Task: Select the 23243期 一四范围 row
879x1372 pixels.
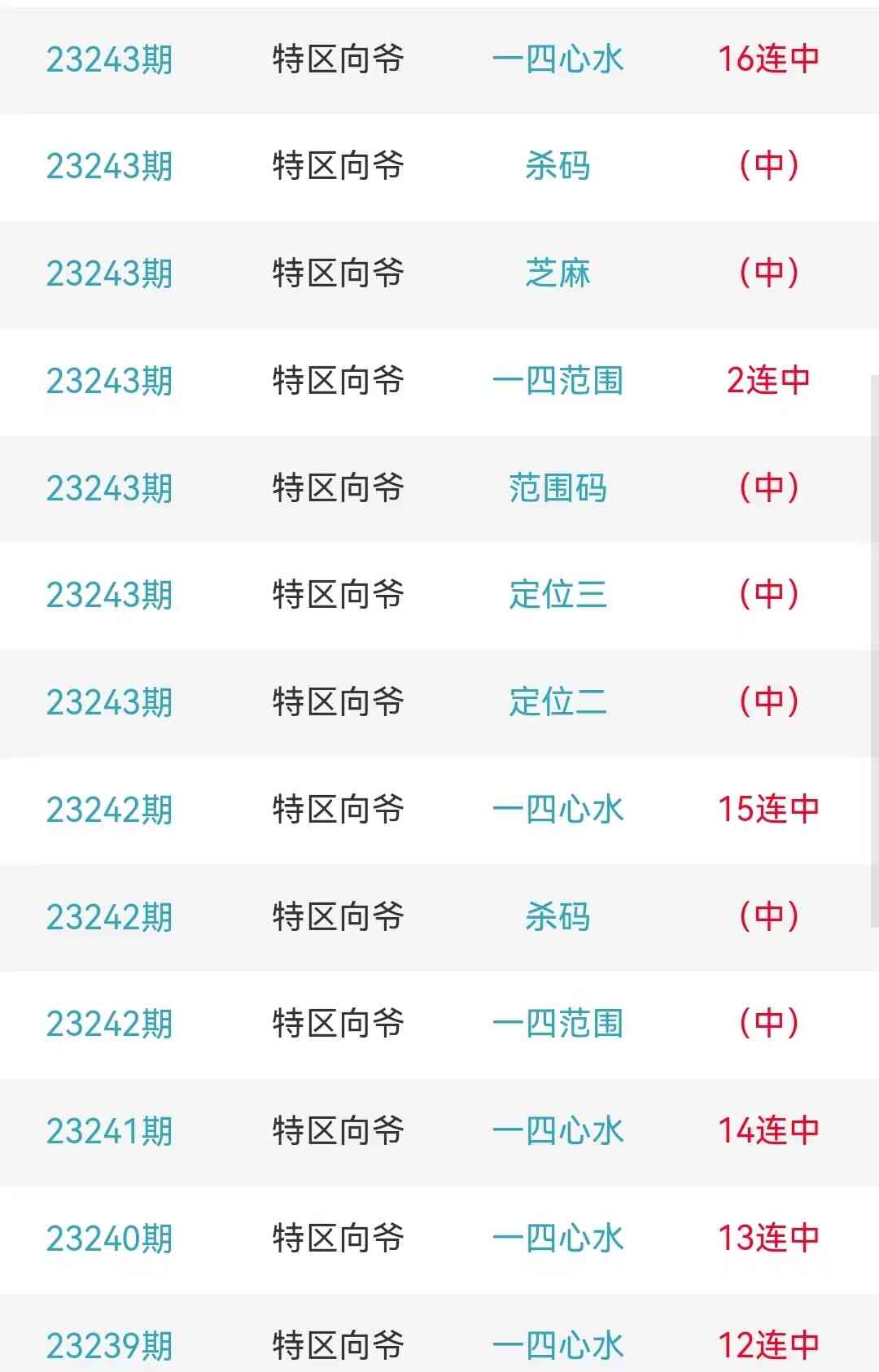Action: [x=558, y=381]
